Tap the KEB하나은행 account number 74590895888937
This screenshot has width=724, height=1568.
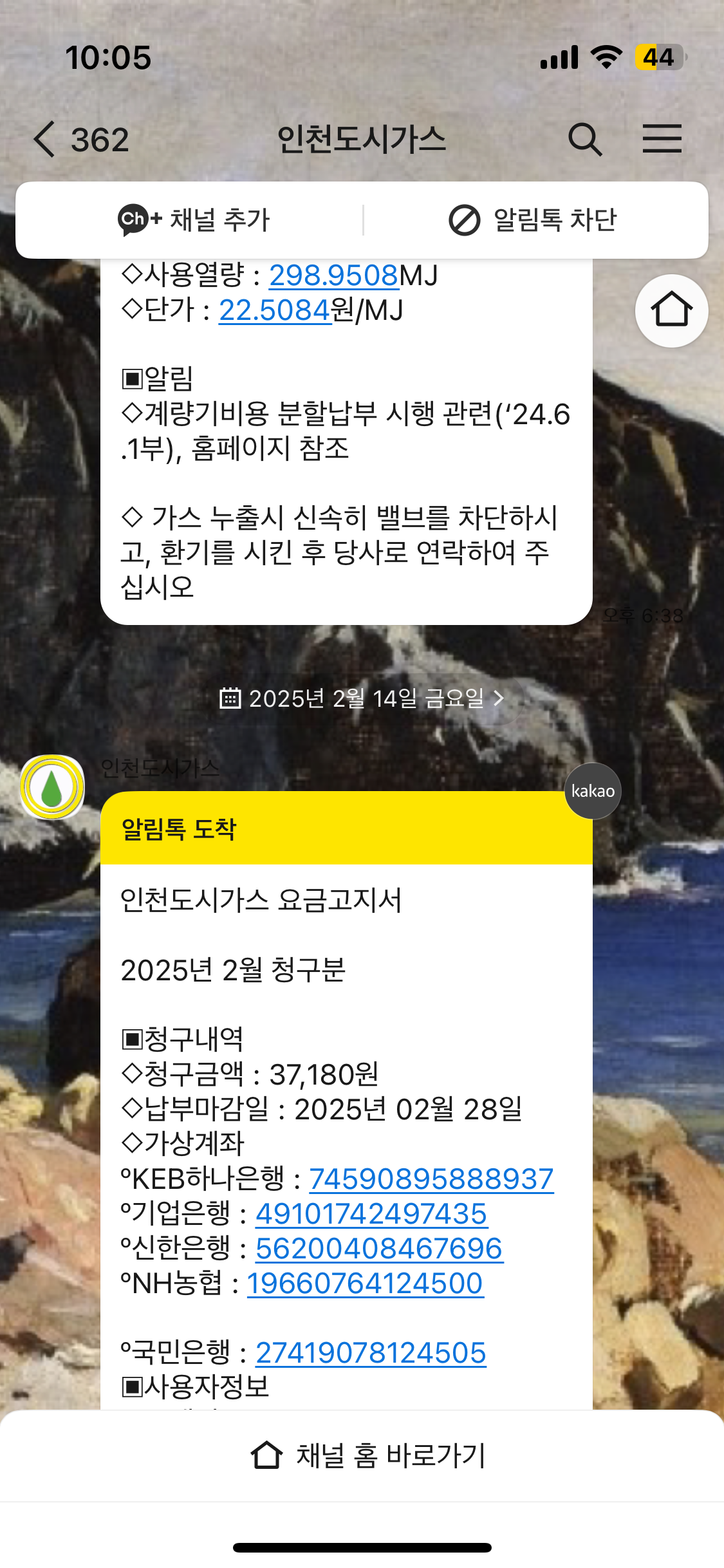click(431, 1179)
